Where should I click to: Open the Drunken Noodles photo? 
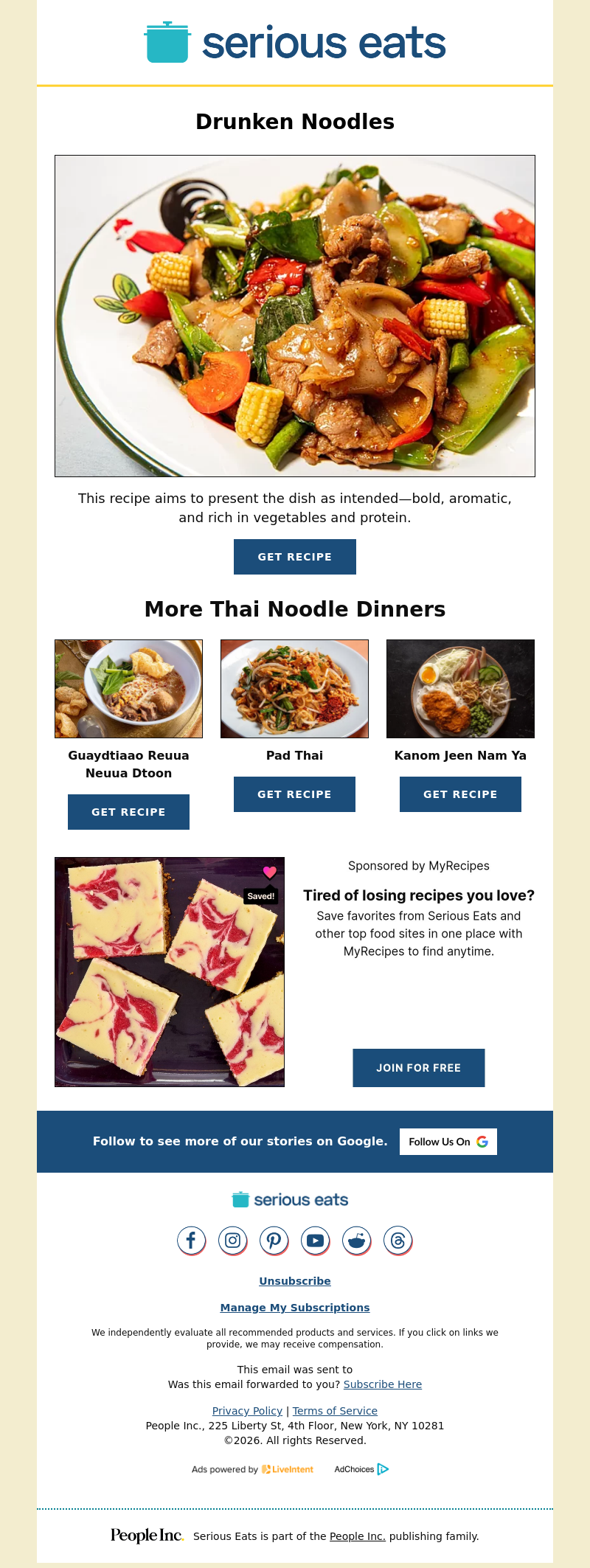point(294,316)
